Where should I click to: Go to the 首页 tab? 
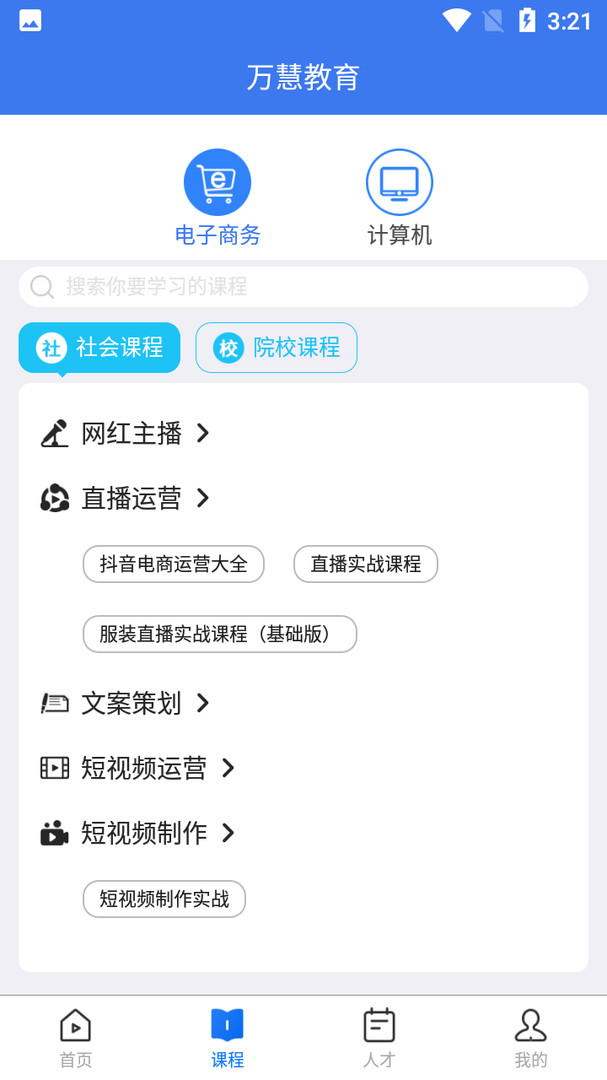(x=76, y=1038)
